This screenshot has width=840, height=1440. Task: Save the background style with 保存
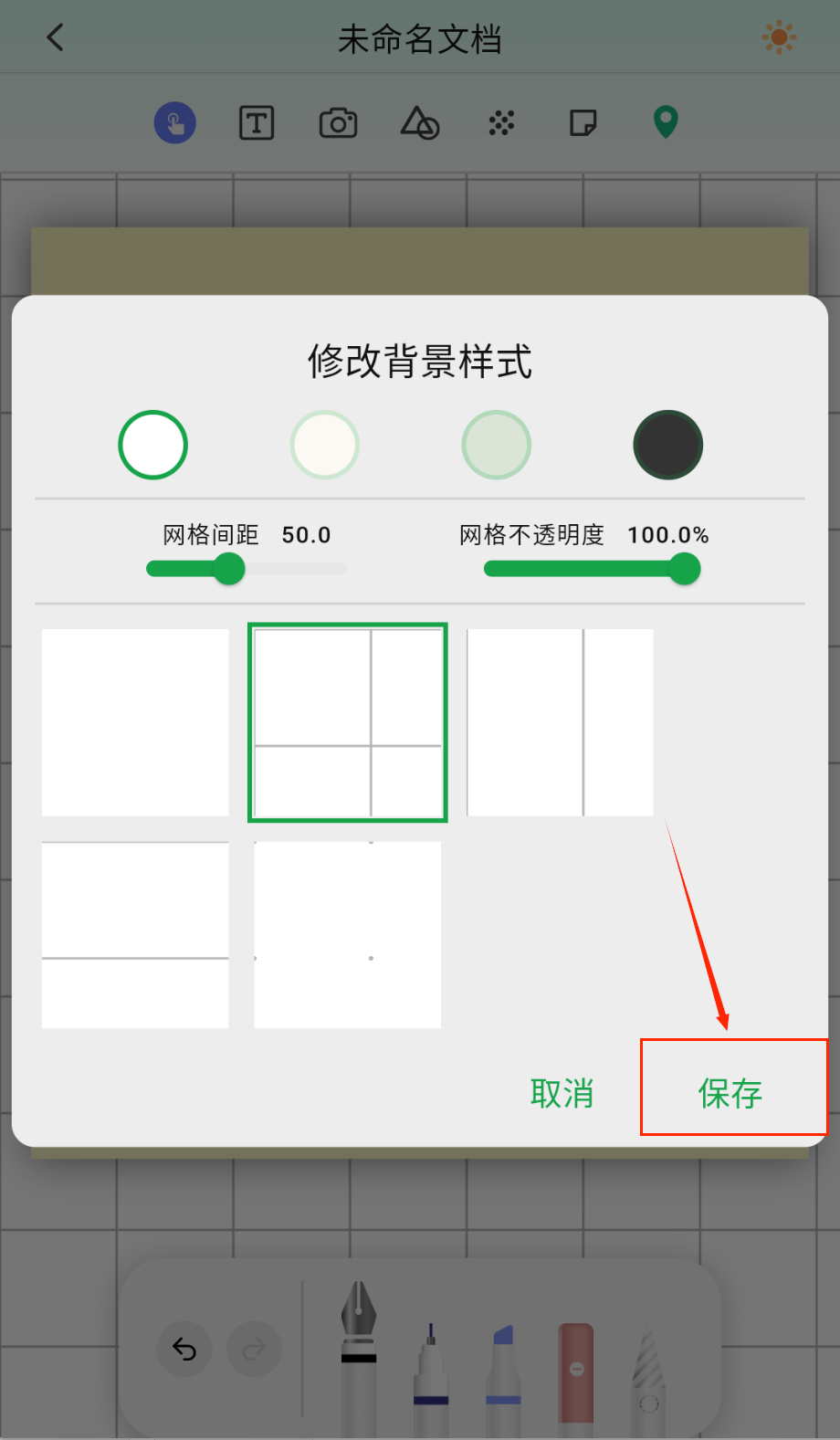click(730, 1092)
